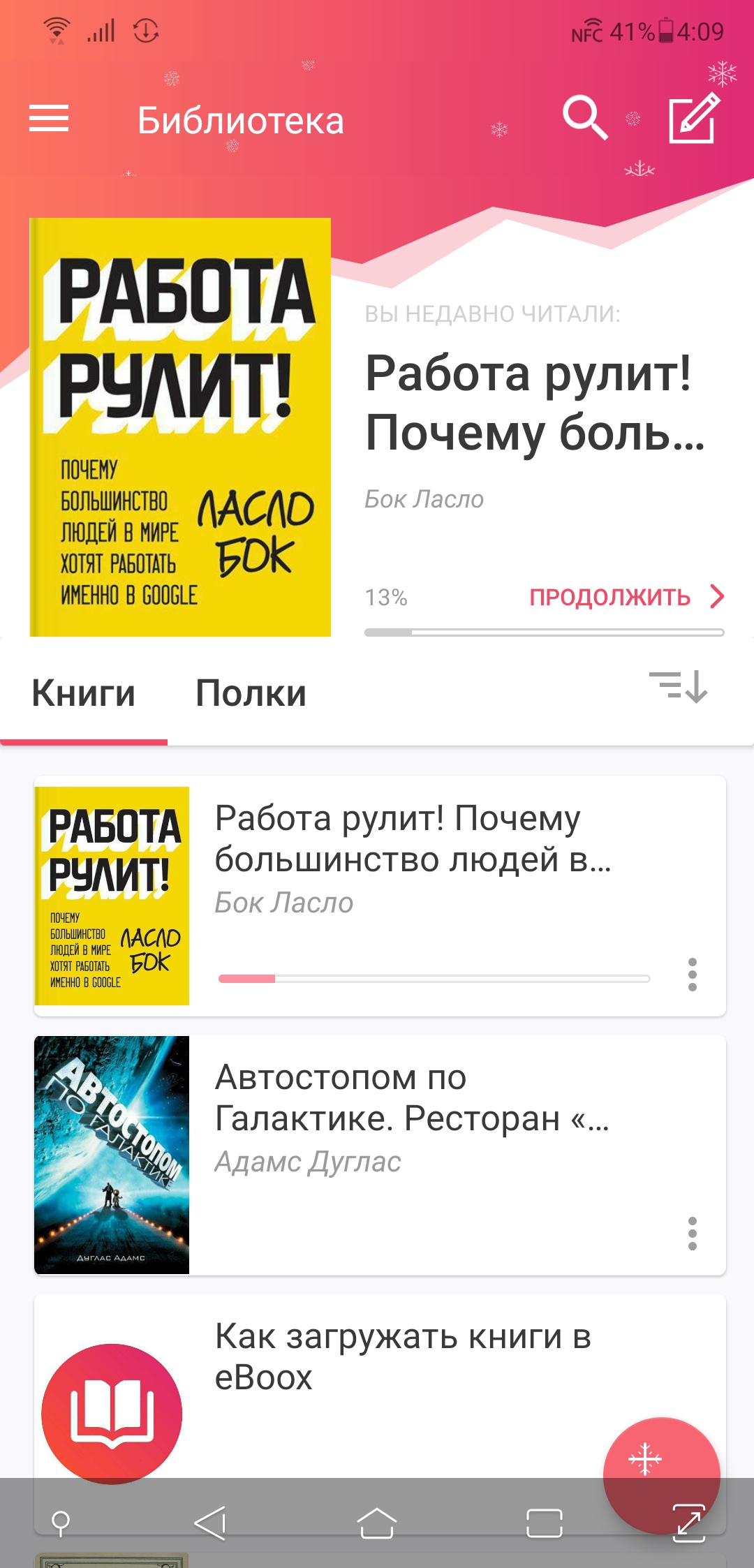
Task: Open the hamburger navigation menu
Action: pos(49,119)
